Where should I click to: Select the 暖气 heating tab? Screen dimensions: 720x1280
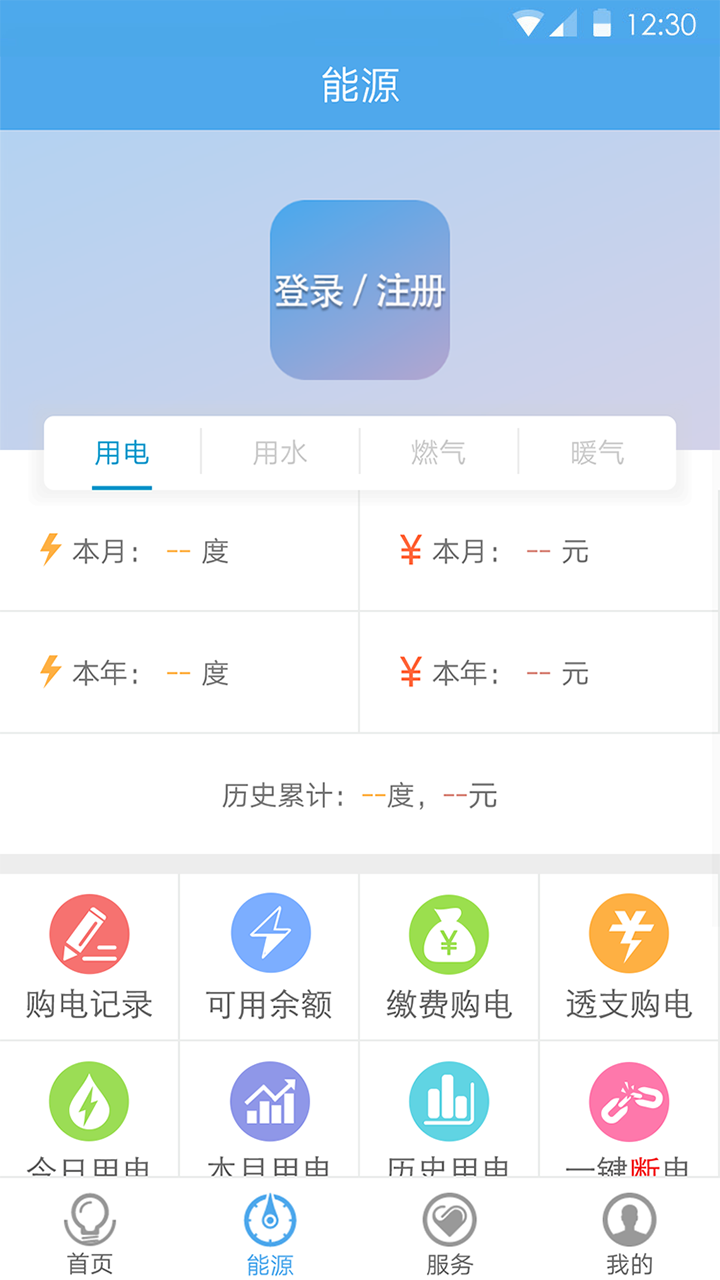(598, 452)
